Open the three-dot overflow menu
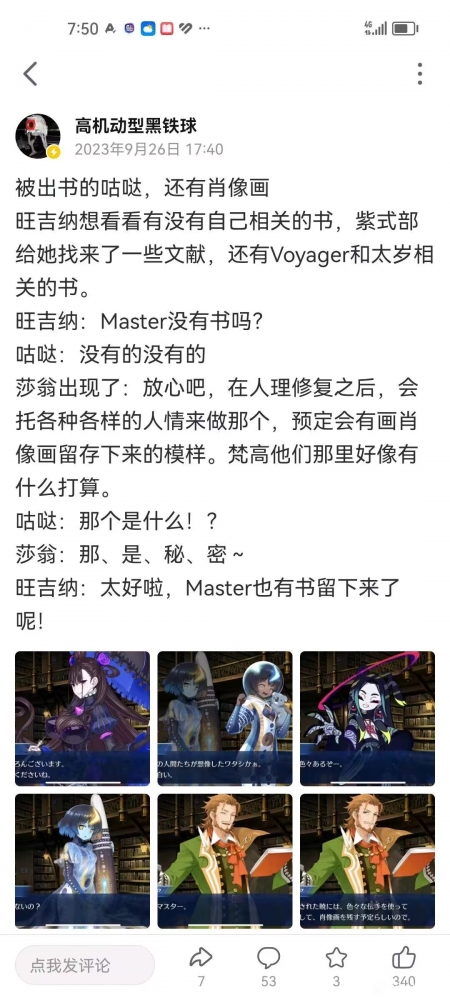Viewport: 450px width, 1000px height. point(419,74)
